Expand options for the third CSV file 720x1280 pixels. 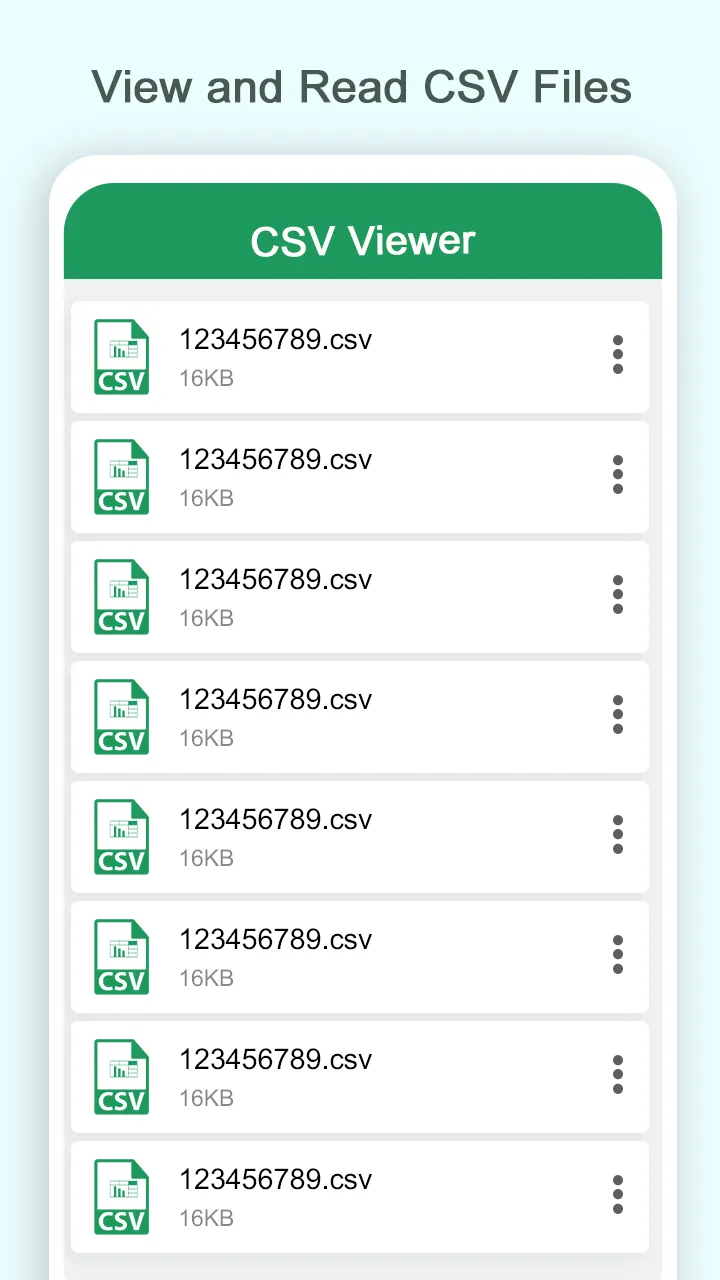pos(618,595)
